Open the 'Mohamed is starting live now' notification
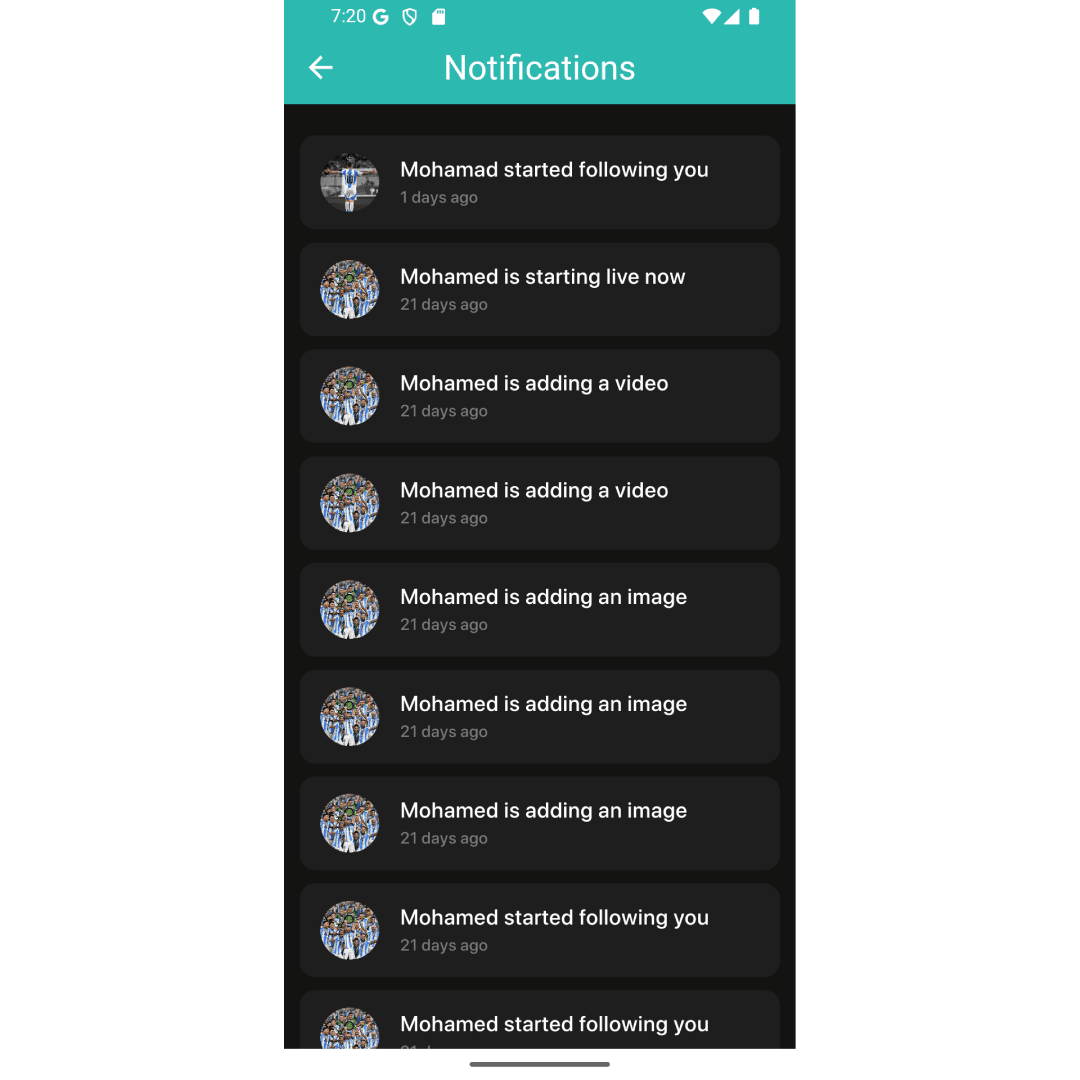Screen dimensions: 1080x1080 click(540, 289)
